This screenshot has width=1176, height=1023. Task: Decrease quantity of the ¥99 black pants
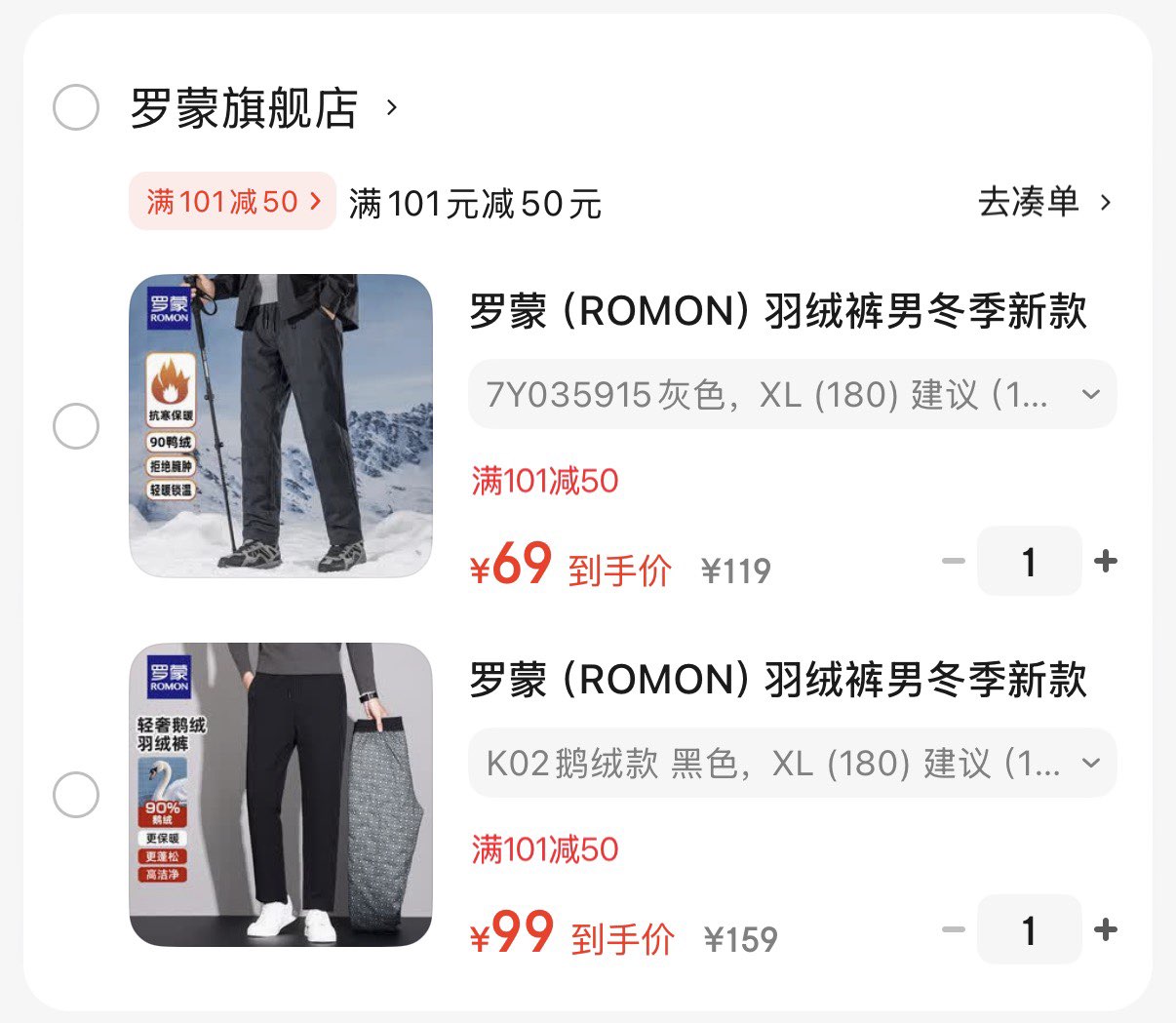953,929
